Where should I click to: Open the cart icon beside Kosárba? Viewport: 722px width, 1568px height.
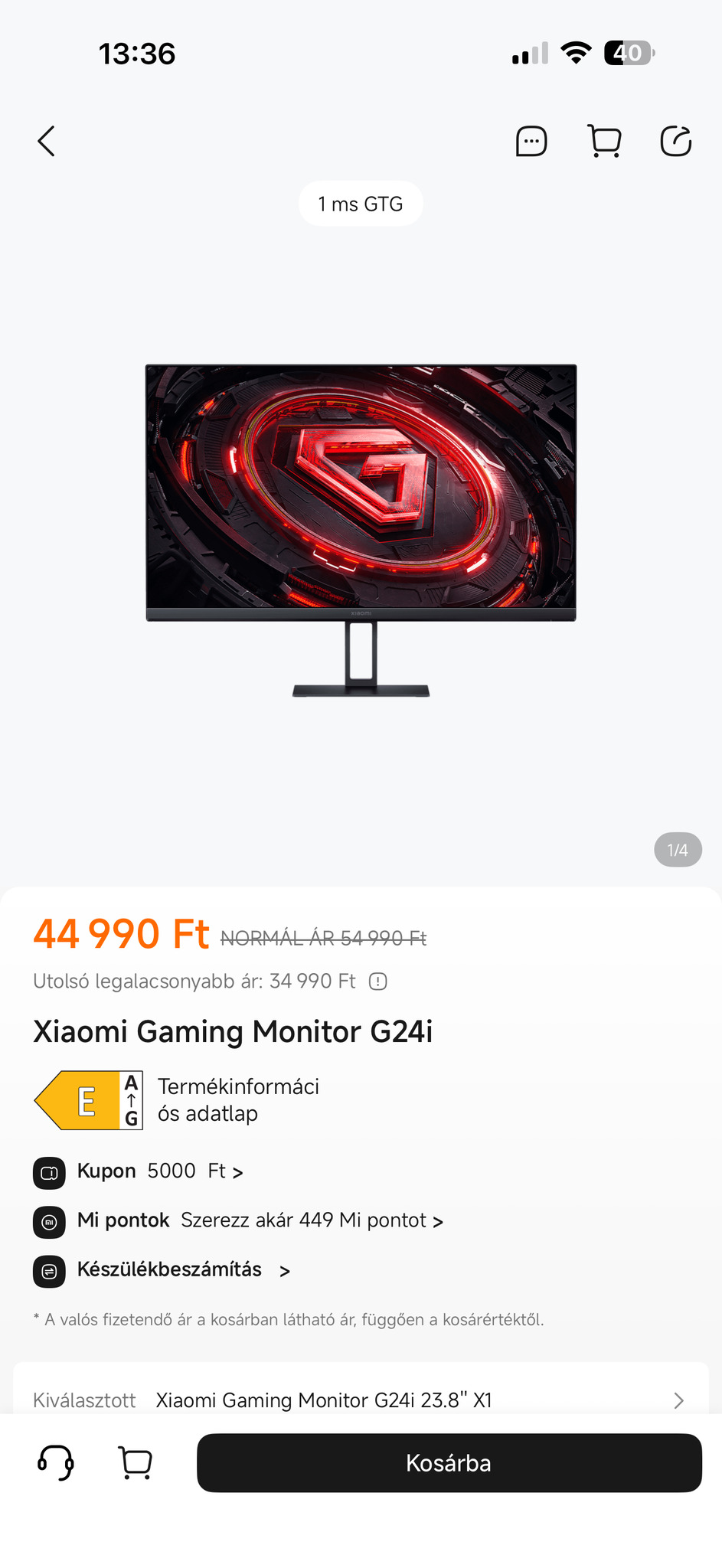[136, 1463]
